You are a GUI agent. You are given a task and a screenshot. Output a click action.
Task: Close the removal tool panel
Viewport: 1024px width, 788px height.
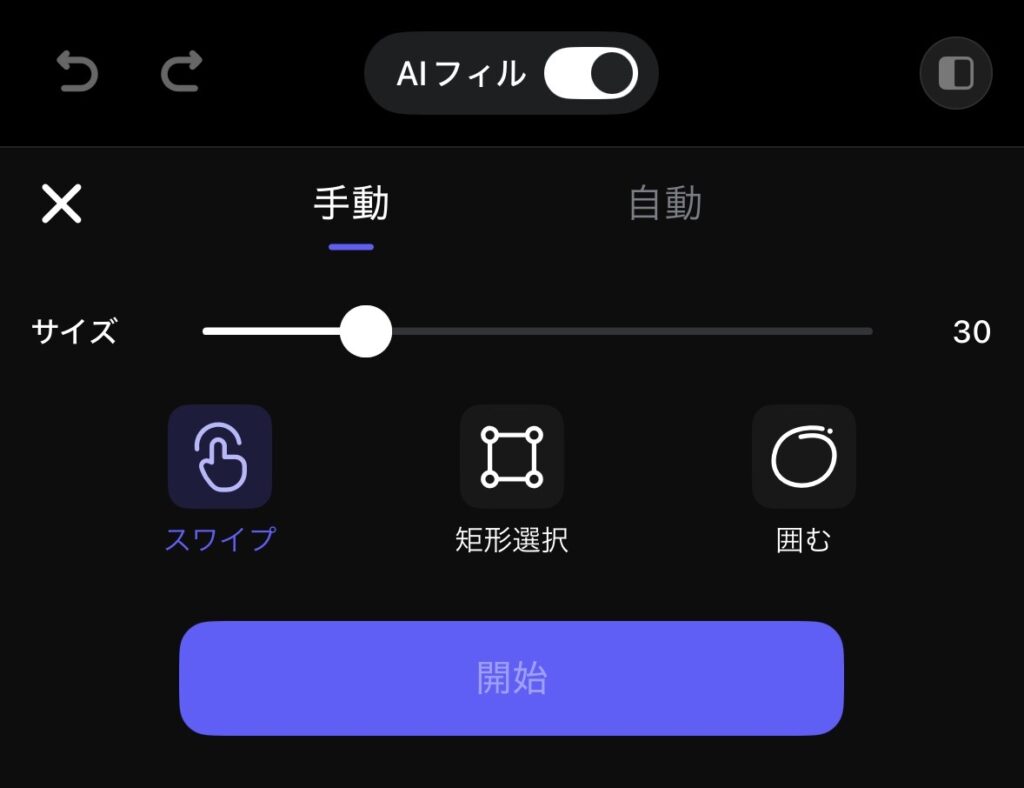coord(61,204)
